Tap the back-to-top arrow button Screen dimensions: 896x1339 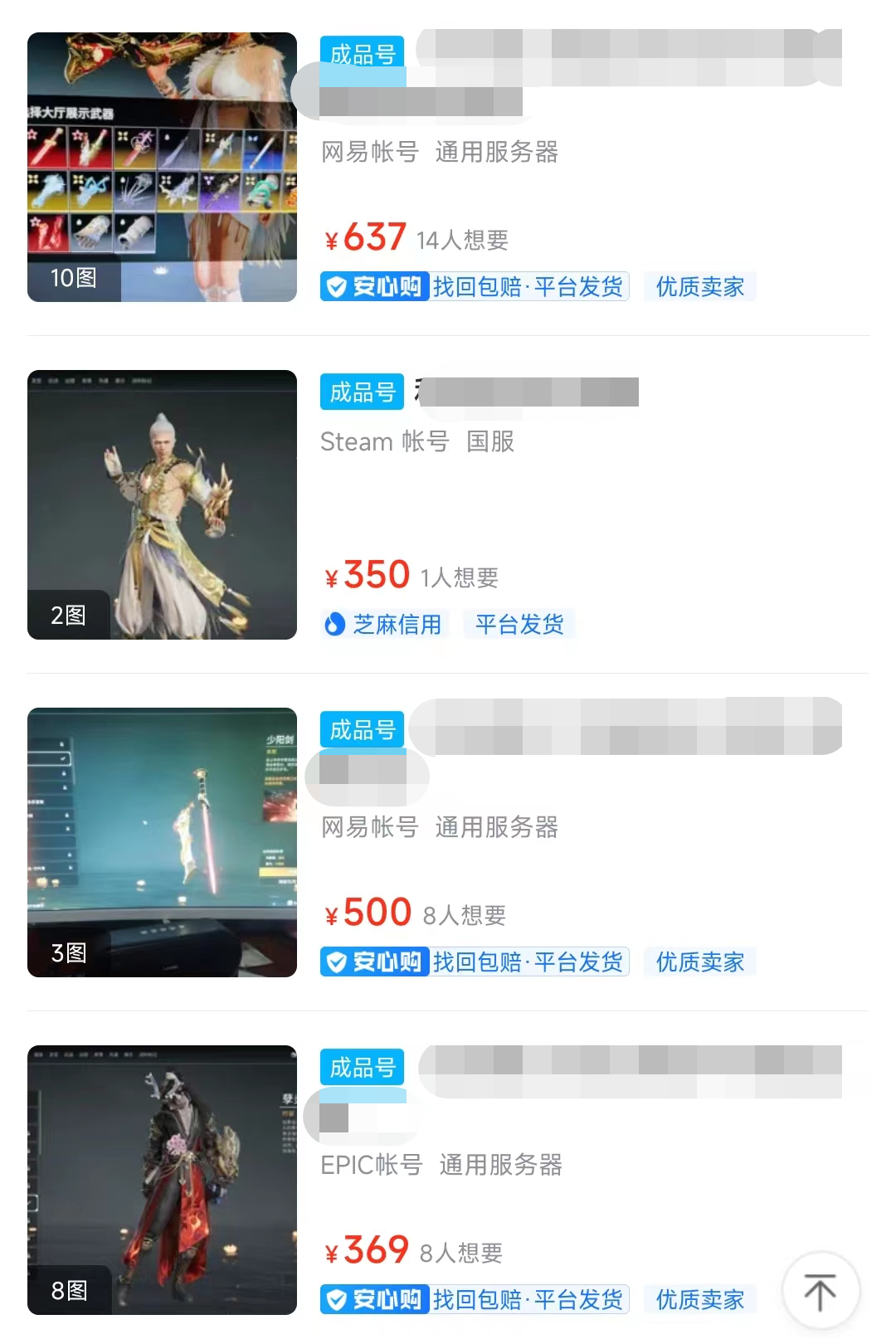click(x=820, y=1292)
